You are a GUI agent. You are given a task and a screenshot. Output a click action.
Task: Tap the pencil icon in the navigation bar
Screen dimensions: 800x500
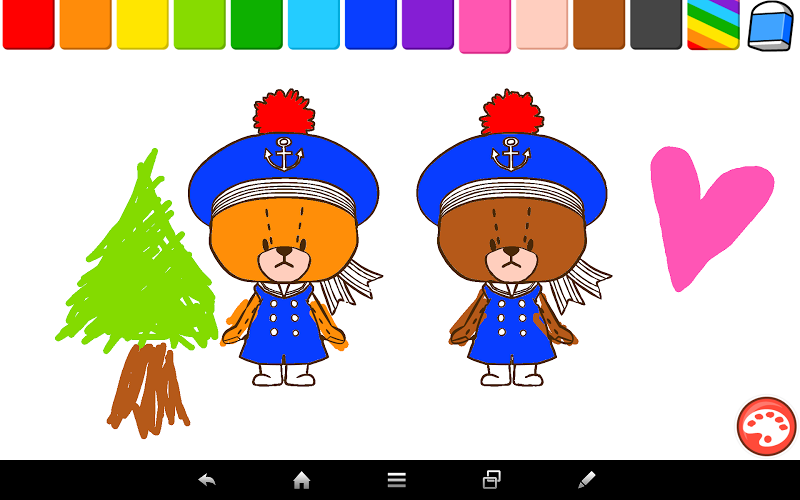pos(587,480)
